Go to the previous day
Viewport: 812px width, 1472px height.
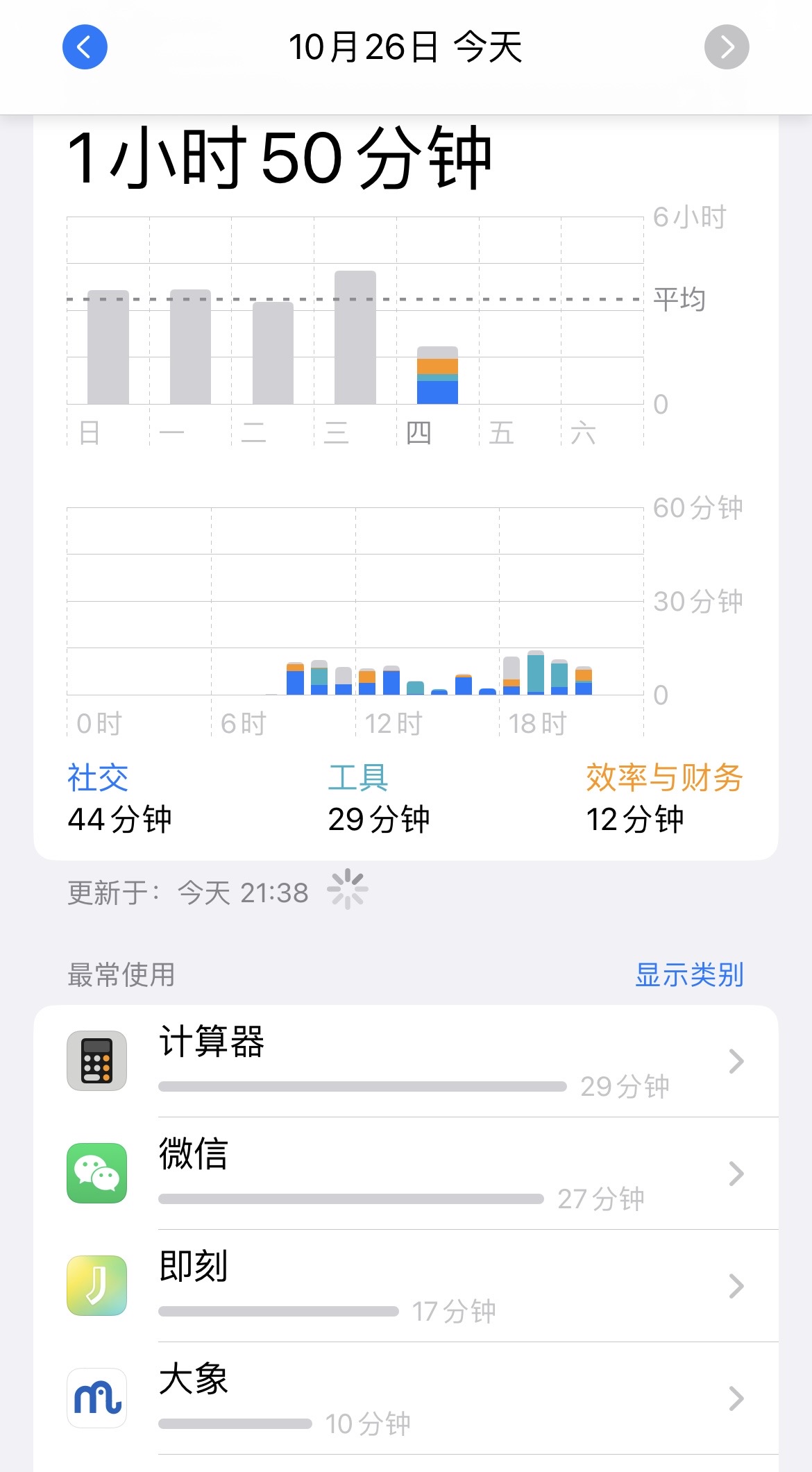point(85,47)
